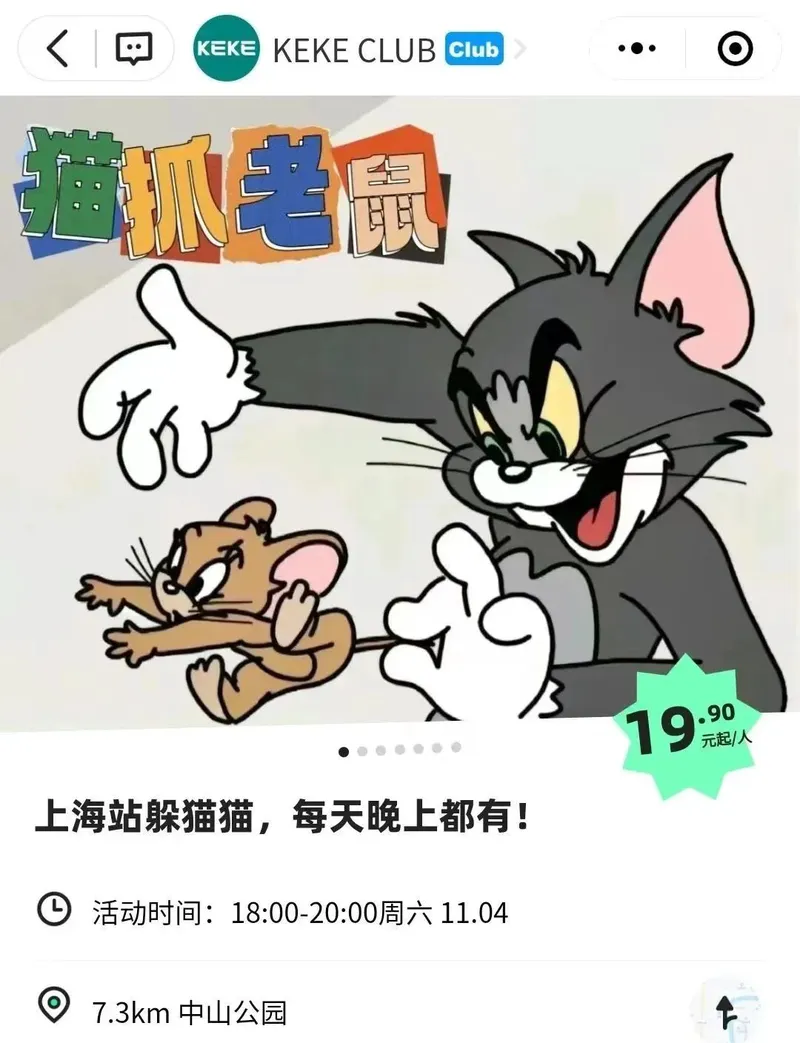
Task: Tap the banner page indicator dots
Action: (x=400, y=749)
